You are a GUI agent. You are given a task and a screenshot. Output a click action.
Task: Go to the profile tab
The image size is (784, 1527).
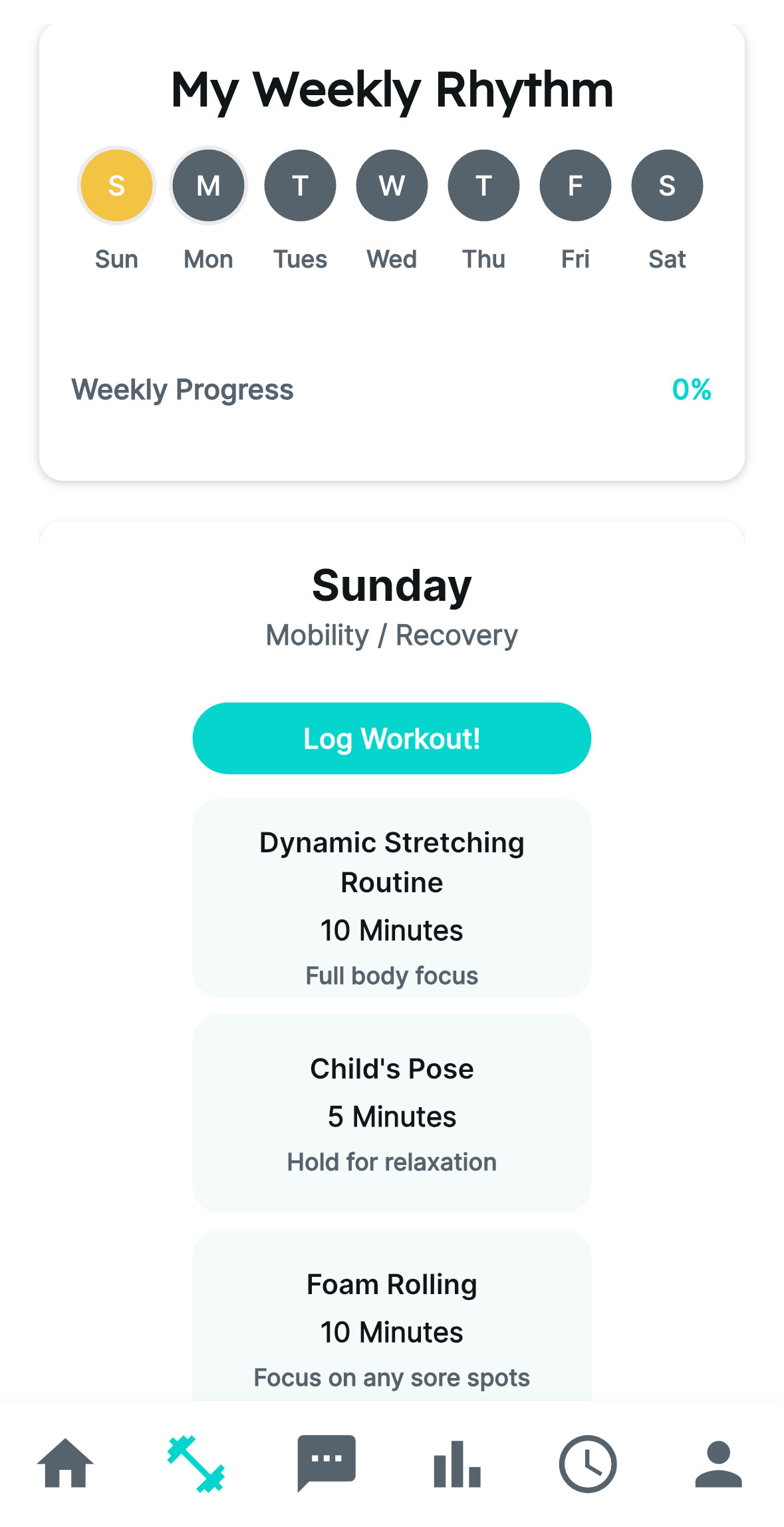(x=718, y=1463)
